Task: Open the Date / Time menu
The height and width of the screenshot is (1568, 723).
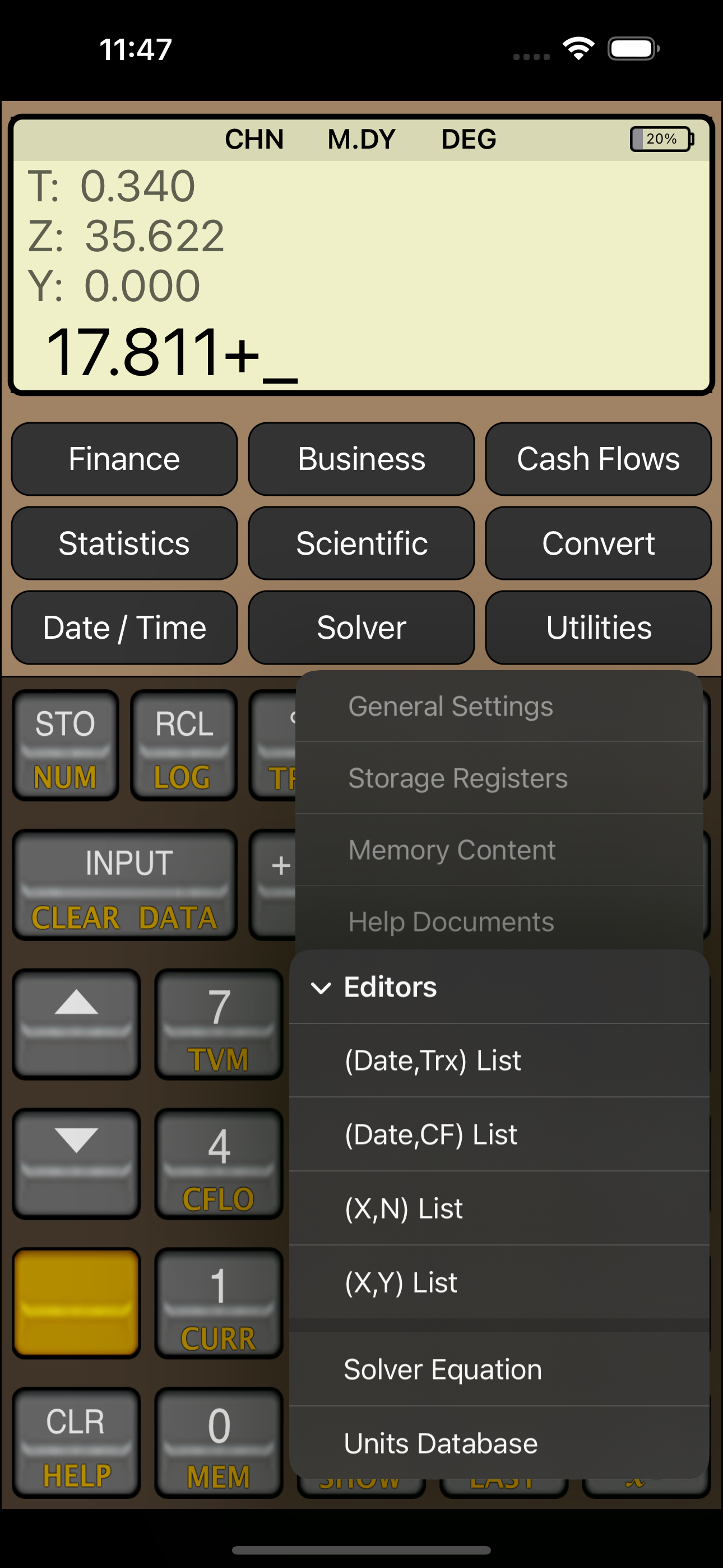Action: (x=124, y=628)
